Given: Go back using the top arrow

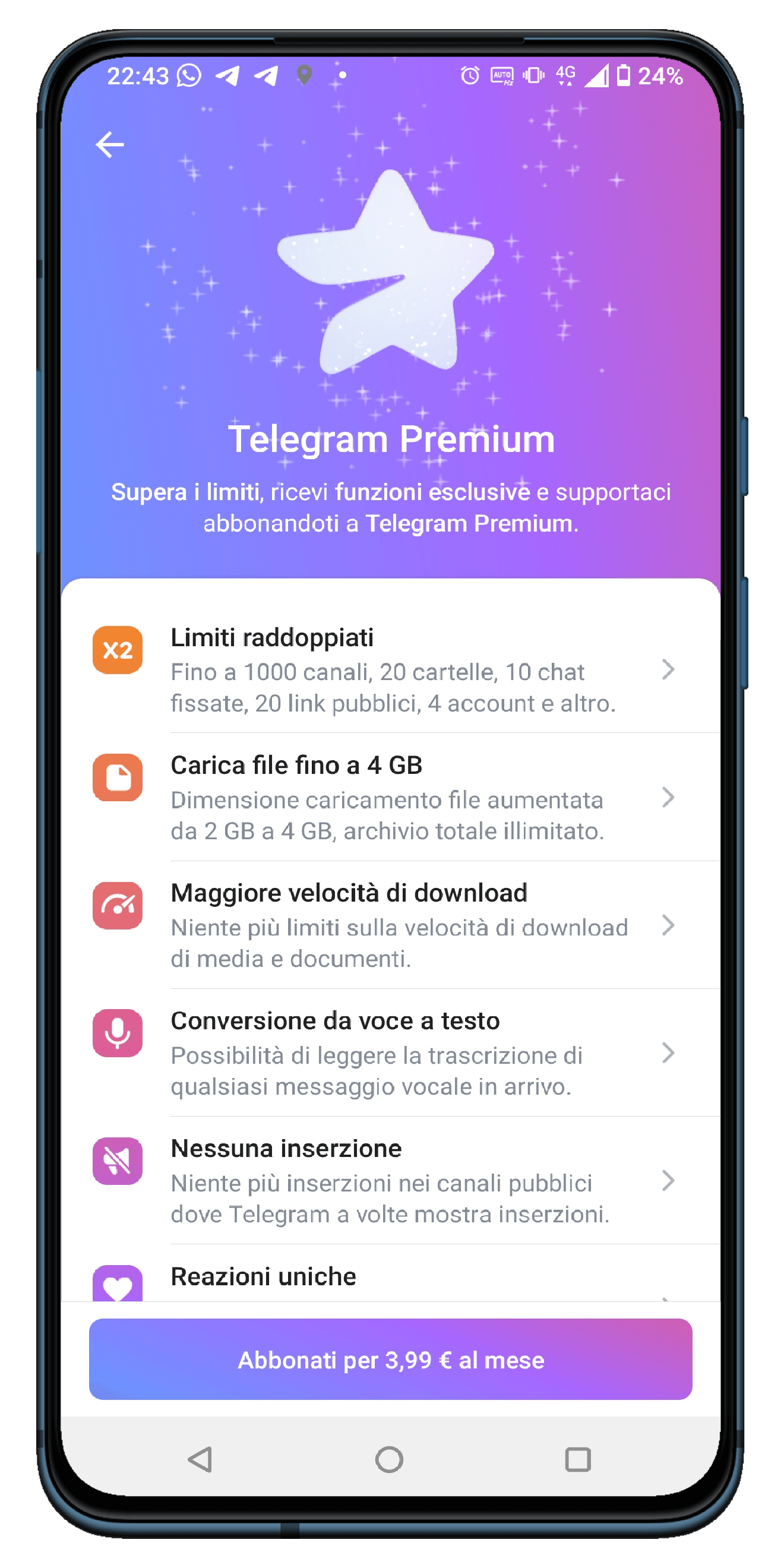Looking at the screenshot, I should [110, 145].
